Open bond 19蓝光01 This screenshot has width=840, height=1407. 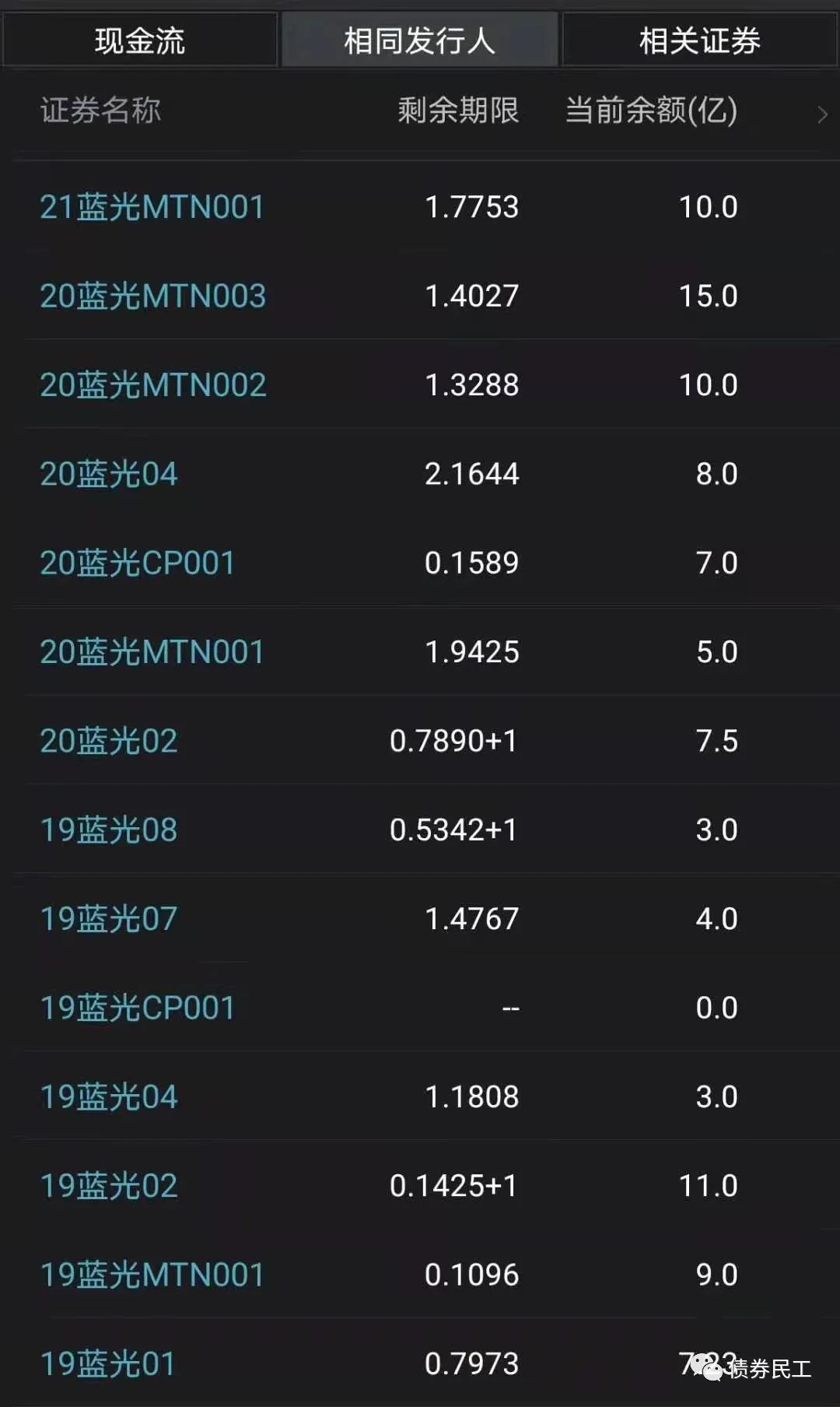108,1363
